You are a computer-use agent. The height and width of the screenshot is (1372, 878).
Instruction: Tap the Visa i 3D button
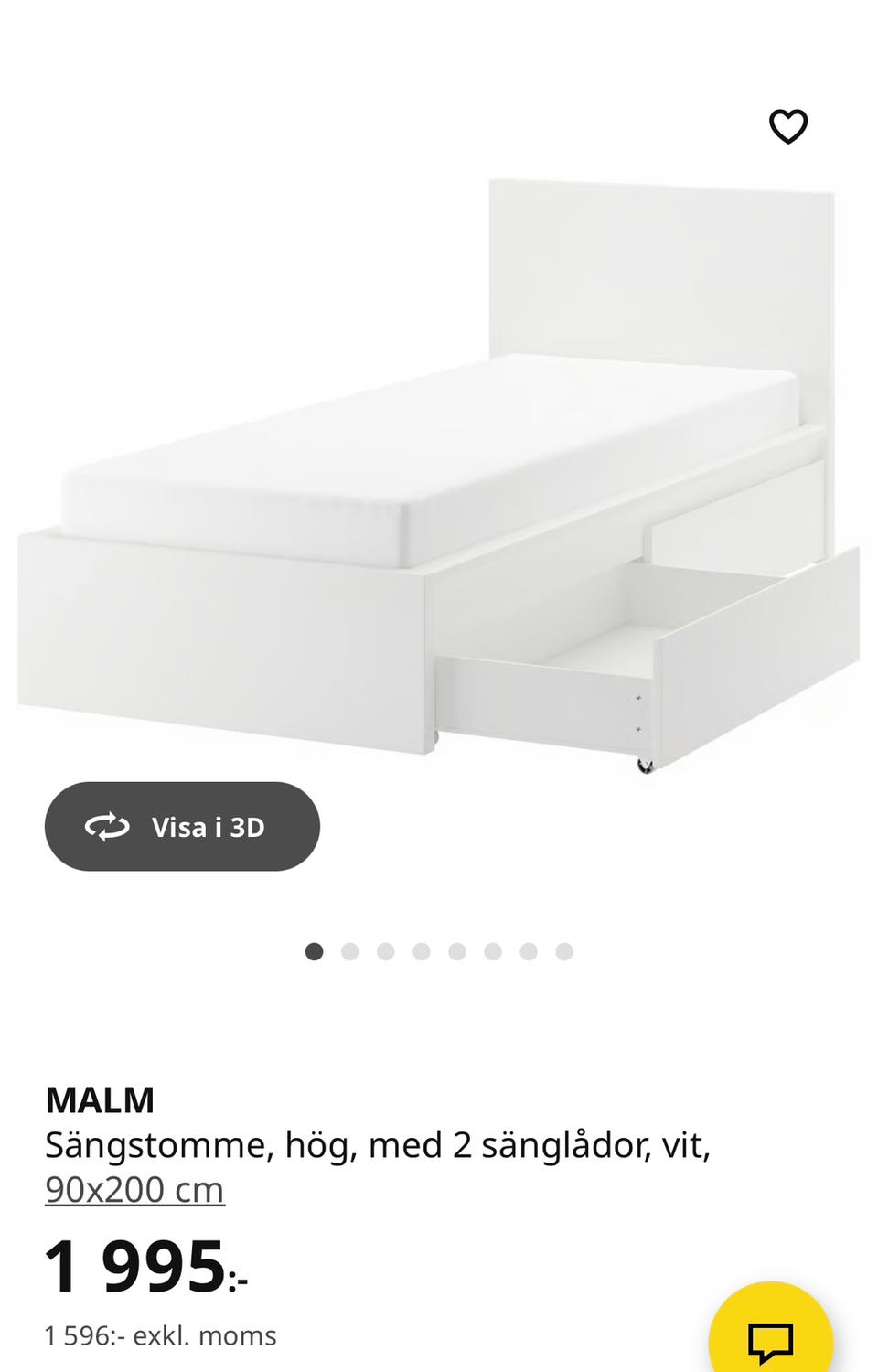pos(182,826)
